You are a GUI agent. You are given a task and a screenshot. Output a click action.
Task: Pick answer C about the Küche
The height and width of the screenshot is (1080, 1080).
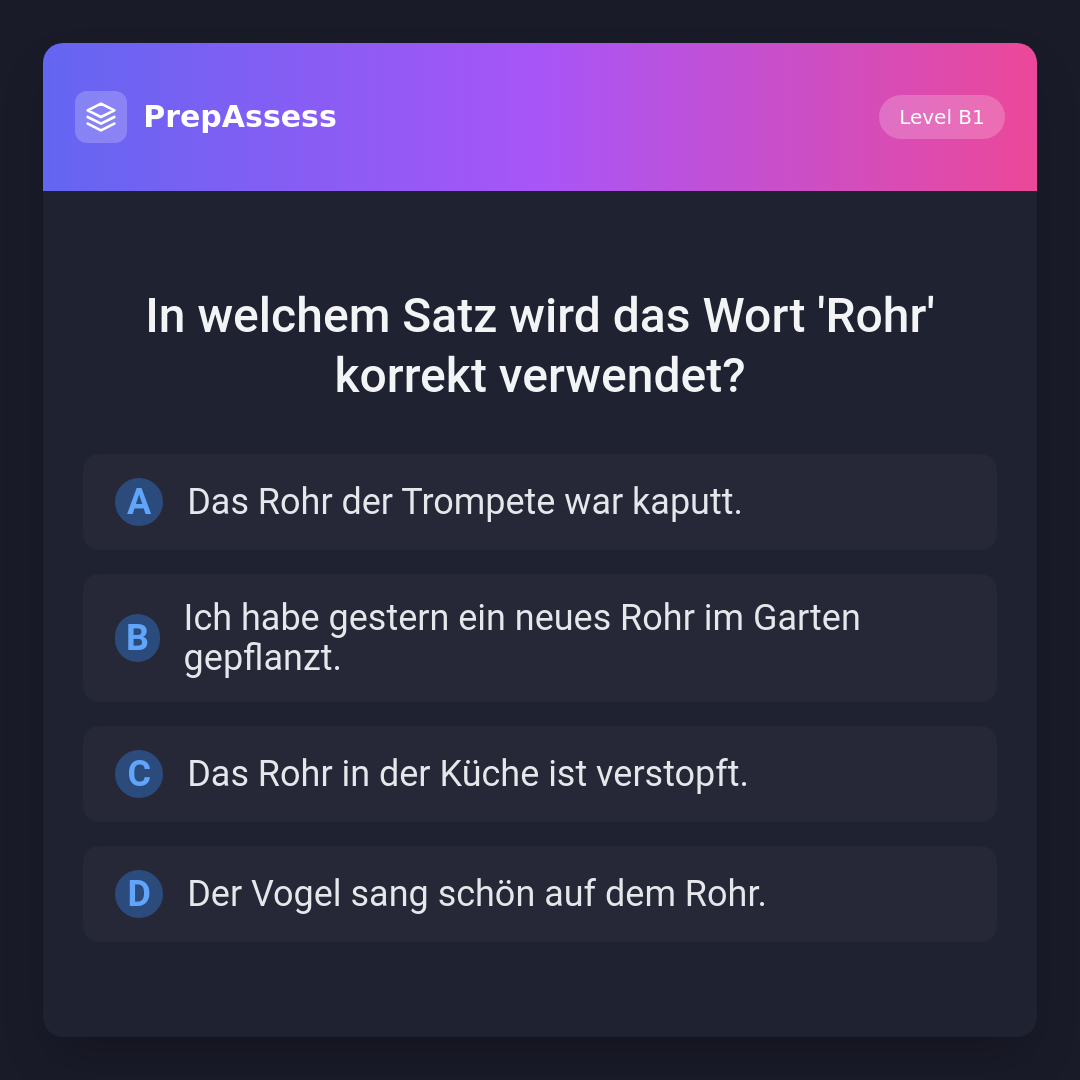coord(539,774)
